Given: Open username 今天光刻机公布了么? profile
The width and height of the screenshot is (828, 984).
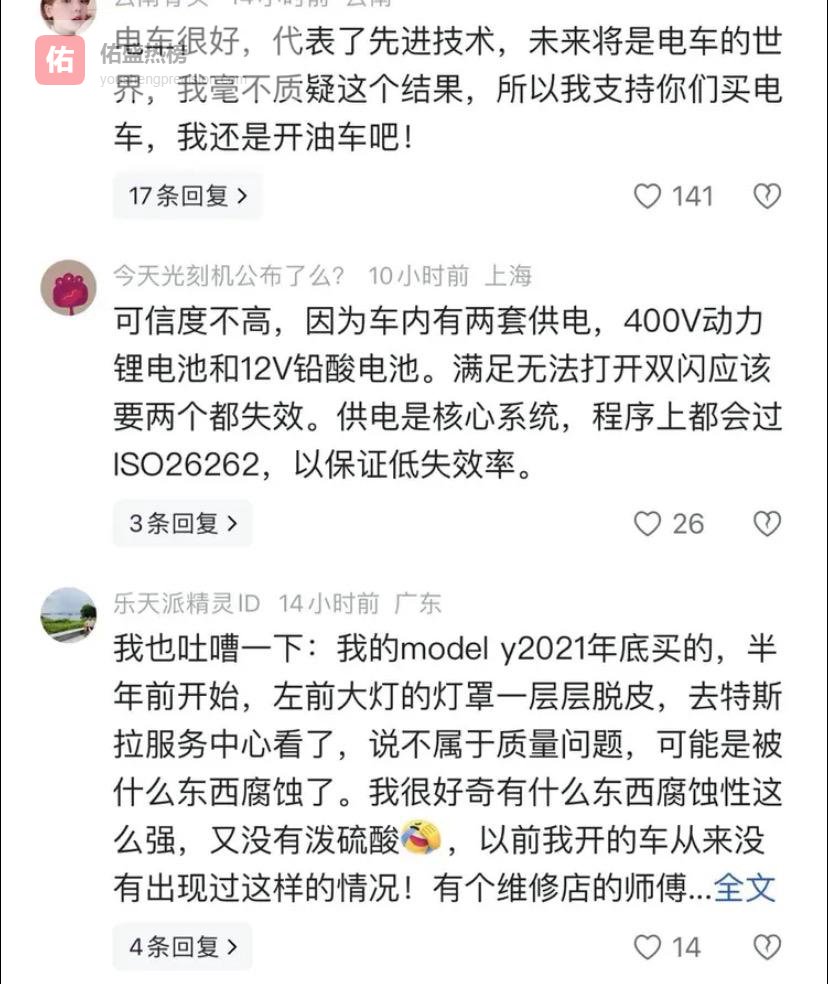Looking at the screenshot, I should tap(229, 275).
